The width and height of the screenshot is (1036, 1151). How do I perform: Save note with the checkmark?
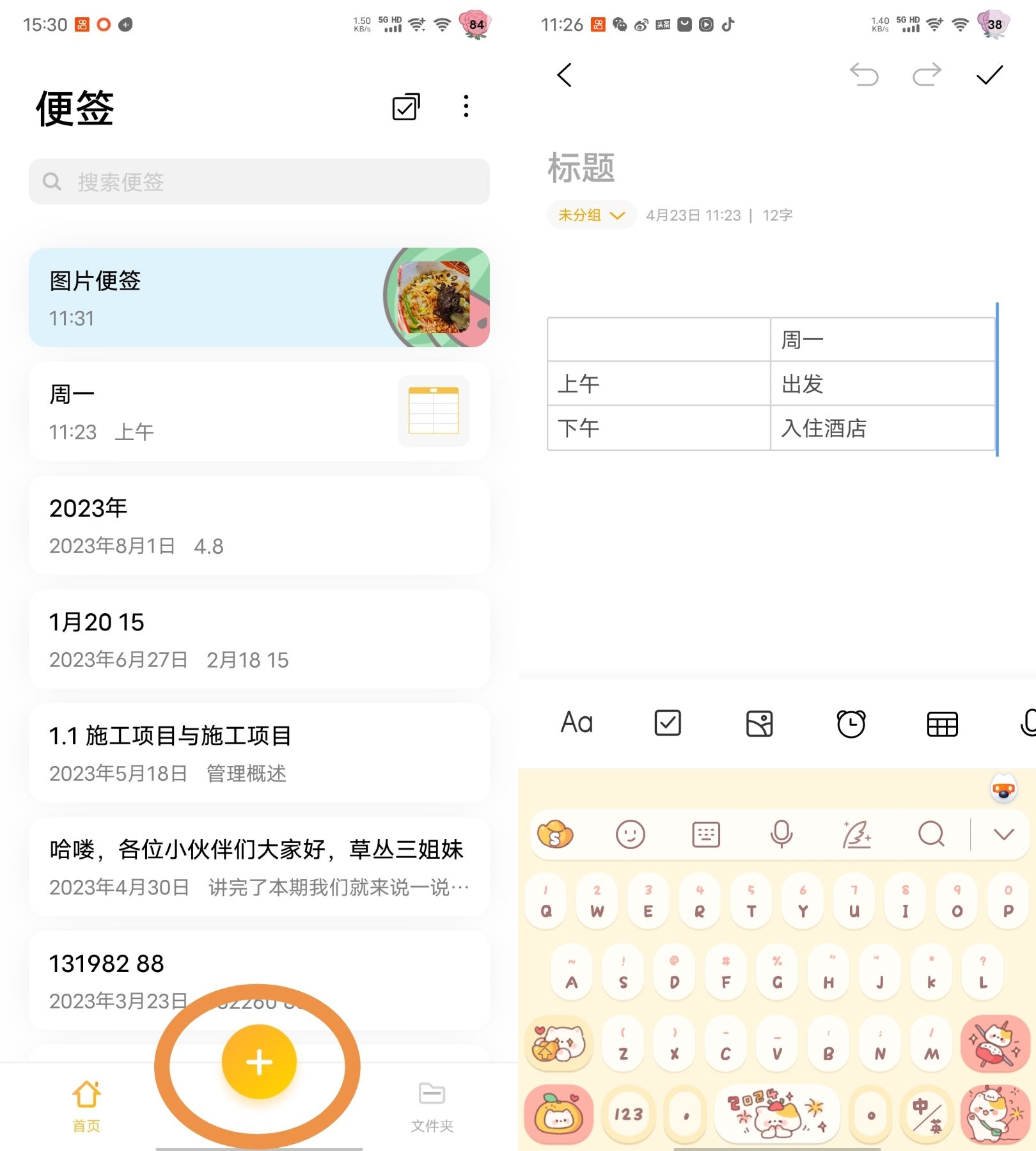tap(989, 75)
